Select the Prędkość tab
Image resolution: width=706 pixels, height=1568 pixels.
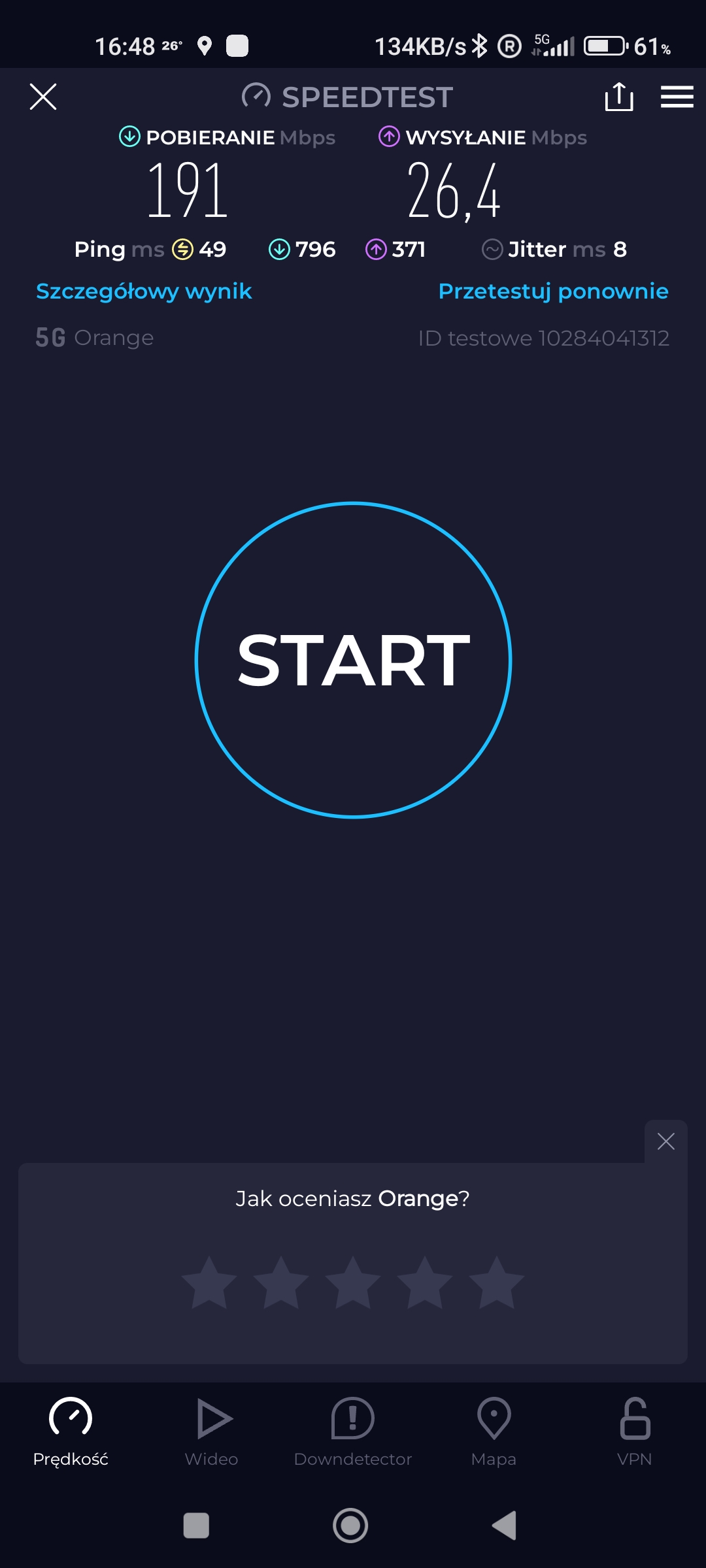[x=71, y=1431]
